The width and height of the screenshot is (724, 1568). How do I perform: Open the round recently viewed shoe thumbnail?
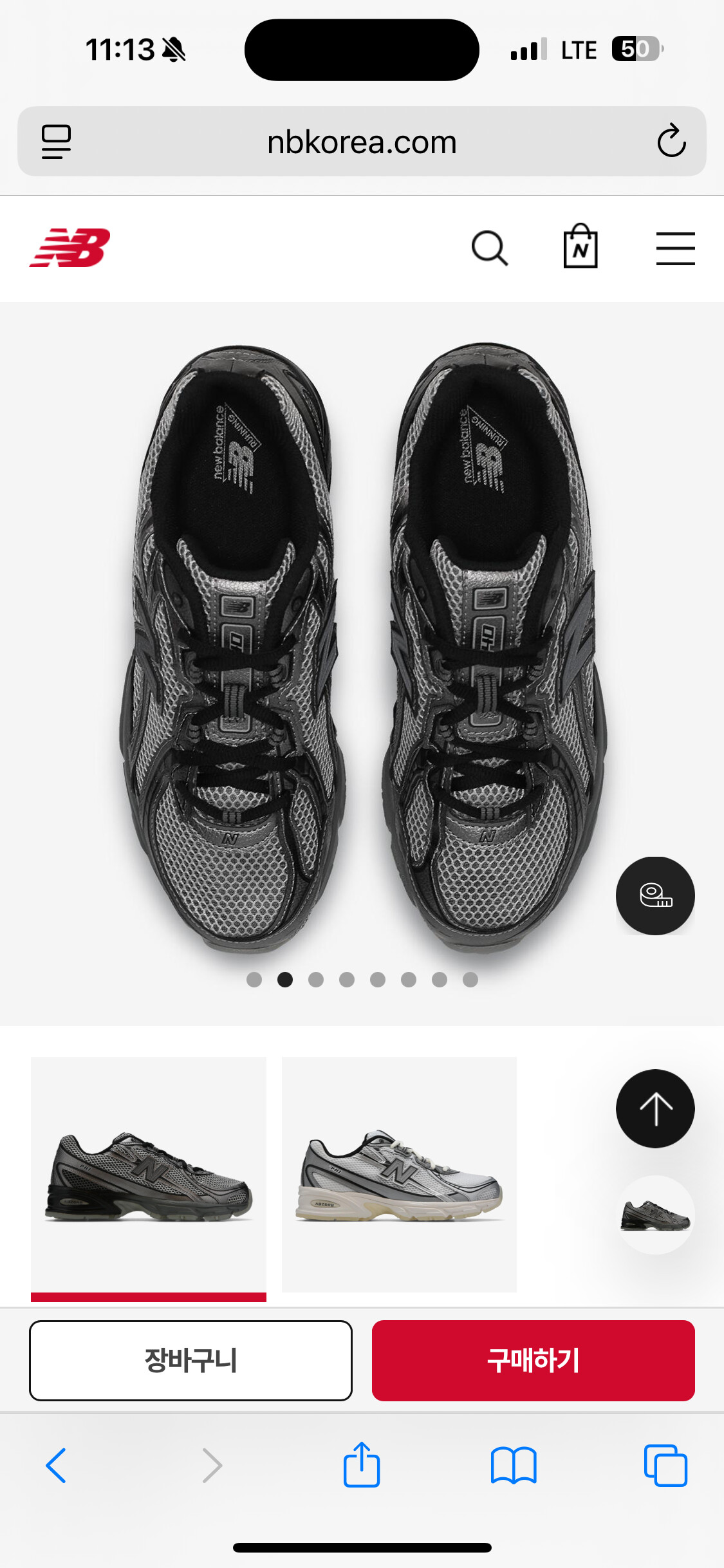[655, 1215]
